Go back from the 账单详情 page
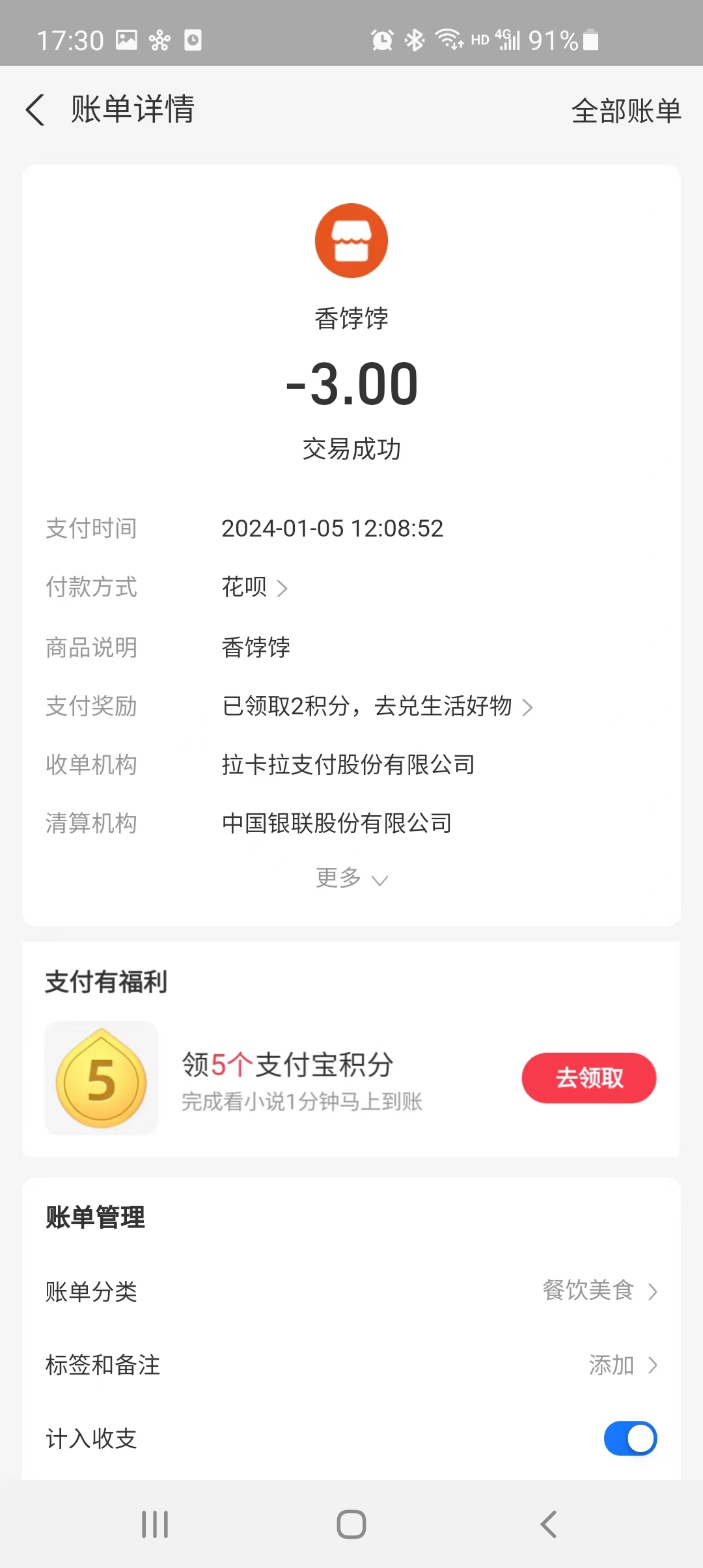 coord(36,109)
